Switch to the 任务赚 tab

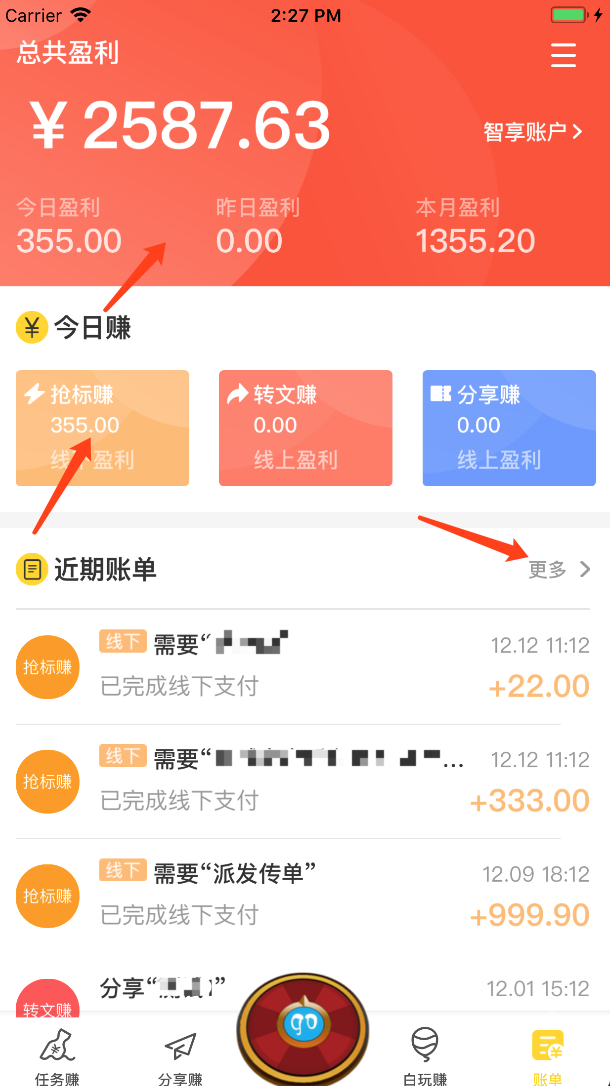(x=57, y=1056)
